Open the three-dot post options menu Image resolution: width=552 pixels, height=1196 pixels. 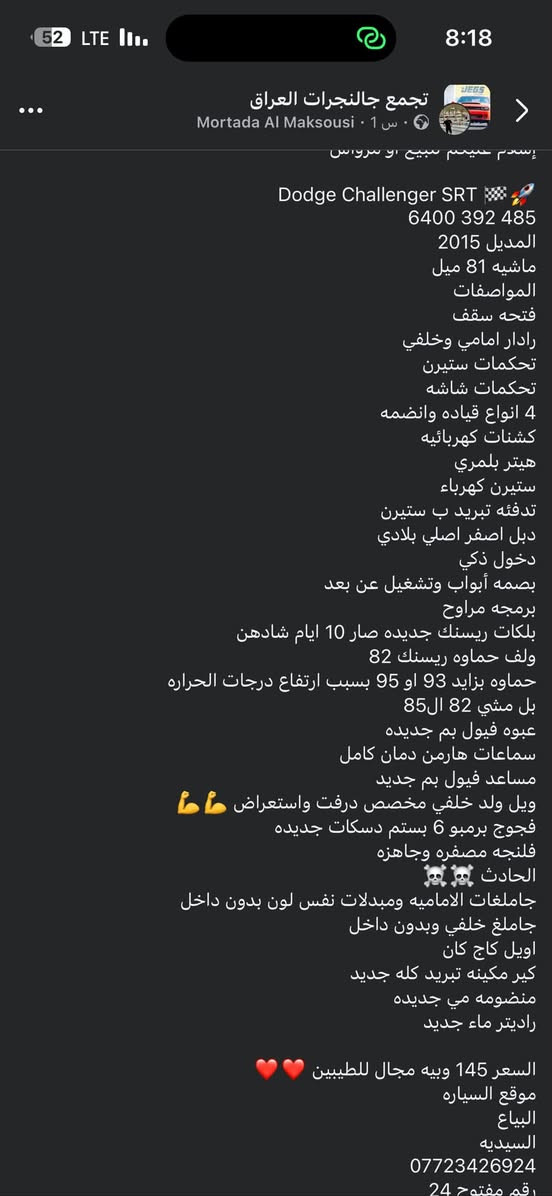[x=31, y=111]
